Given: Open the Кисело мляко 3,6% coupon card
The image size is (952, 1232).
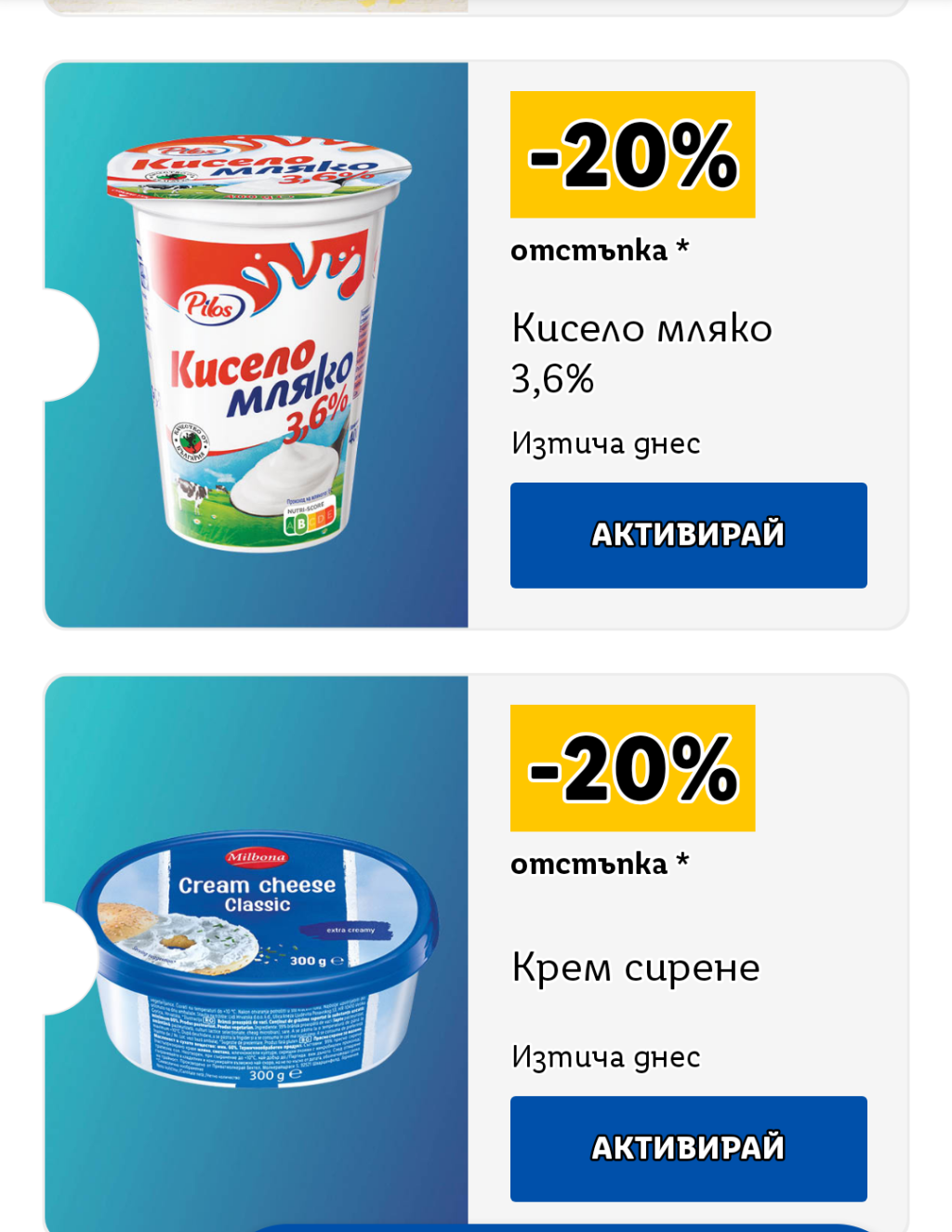Looking at the screenshot, I should pyautogui.click(x=476, y=345).
